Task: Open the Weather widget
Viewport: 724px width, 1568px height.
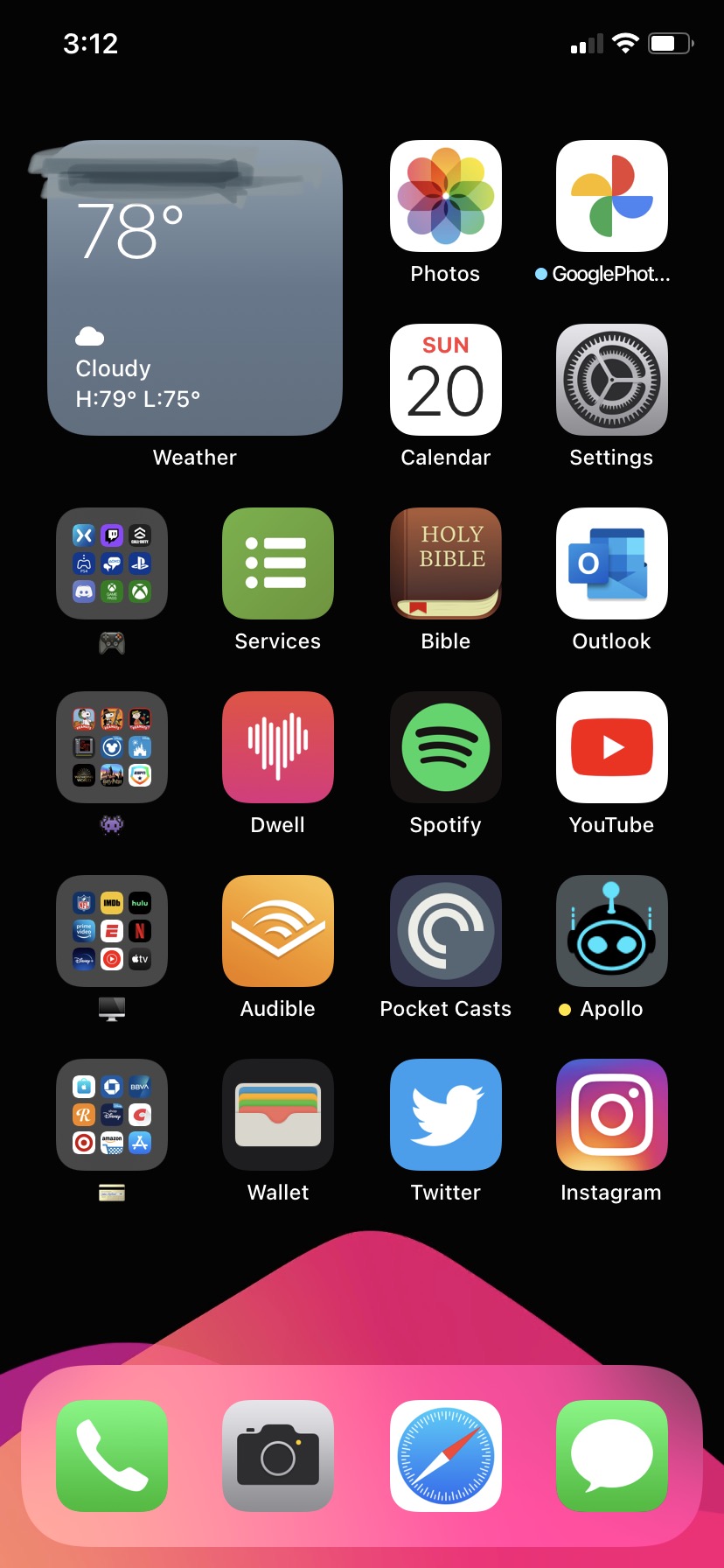Action: point(195,288)
